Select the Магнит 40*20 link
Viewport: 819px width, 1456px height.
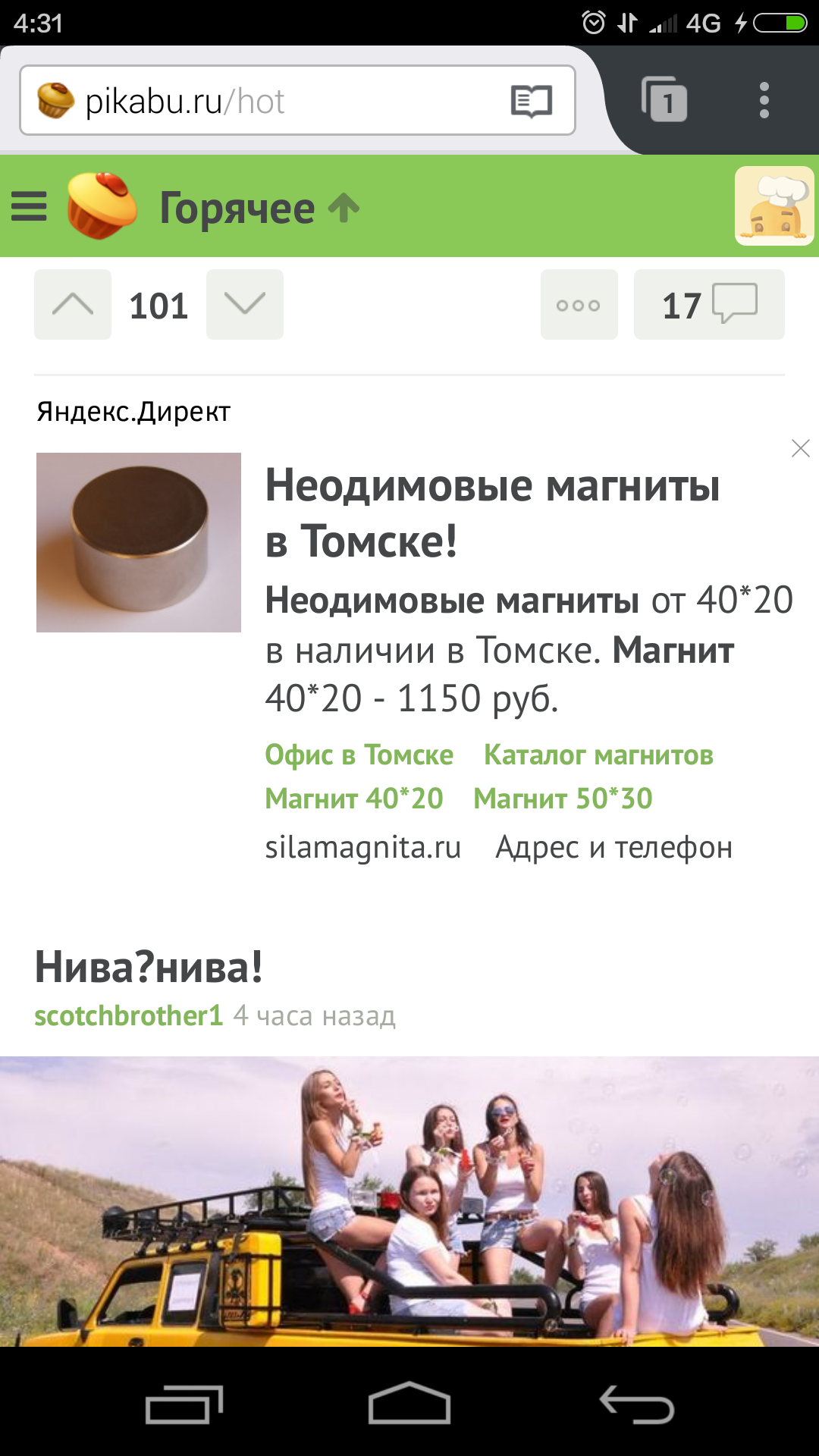point(353,799)
